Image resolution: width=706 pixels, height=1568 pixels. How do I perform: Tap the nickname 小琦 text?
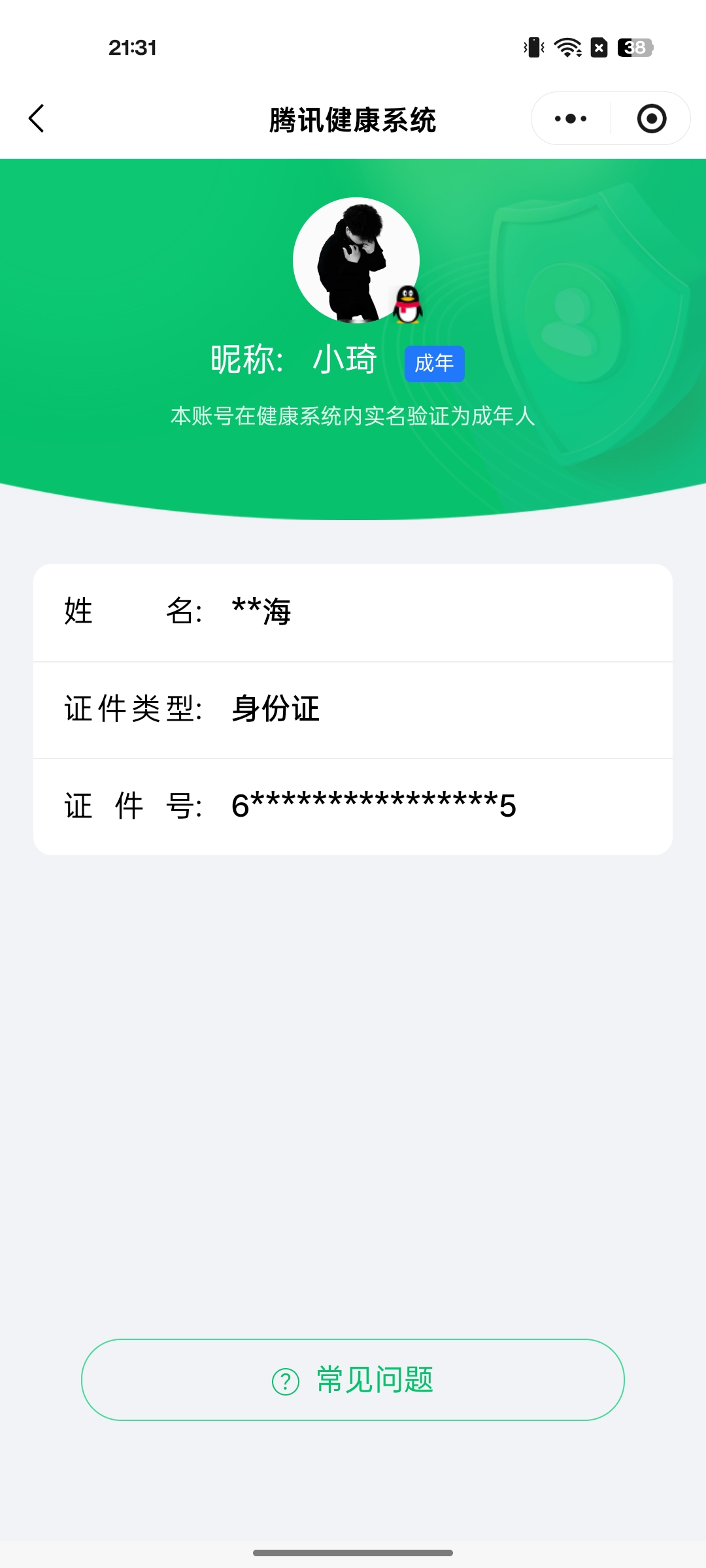coord(343,358)
